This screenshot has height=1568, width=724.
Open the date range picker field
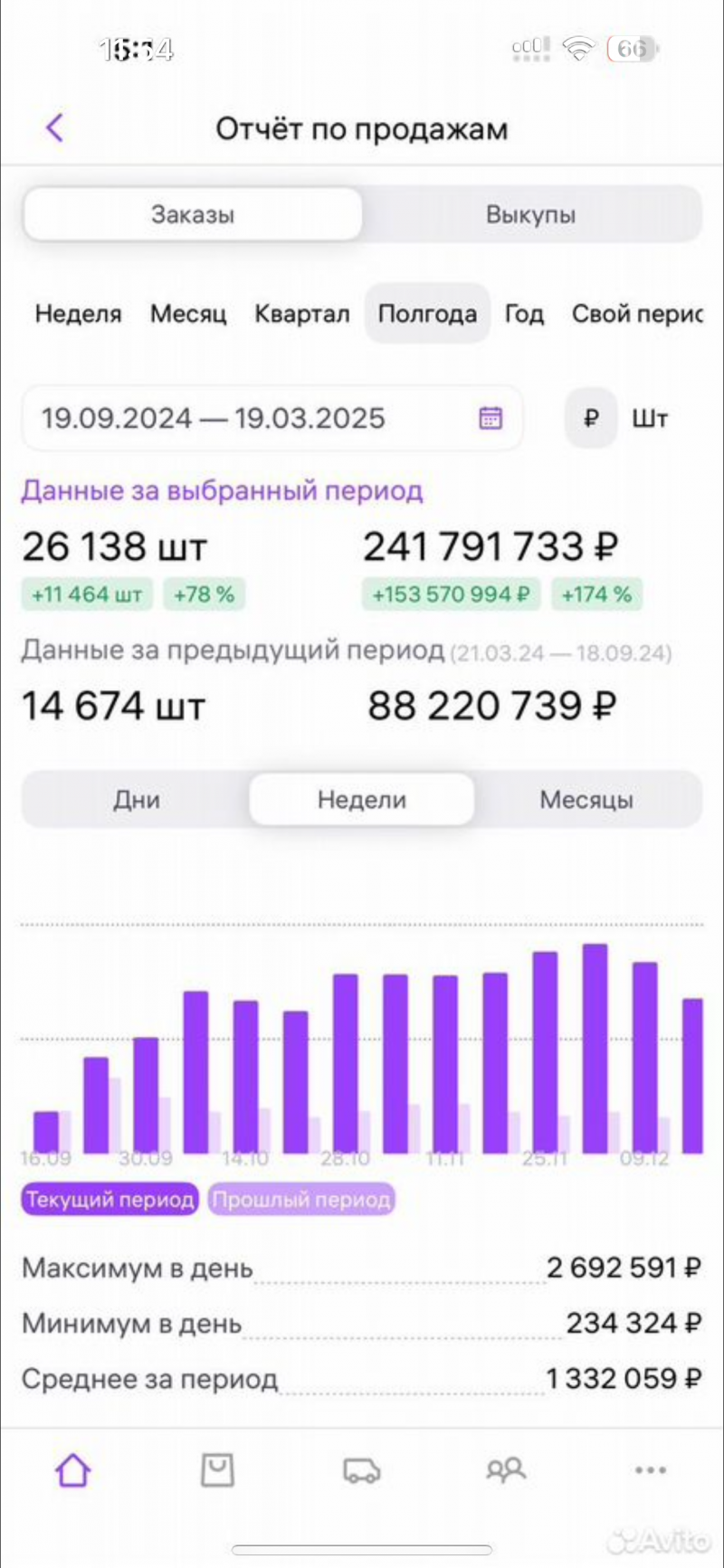click(271, 418)
